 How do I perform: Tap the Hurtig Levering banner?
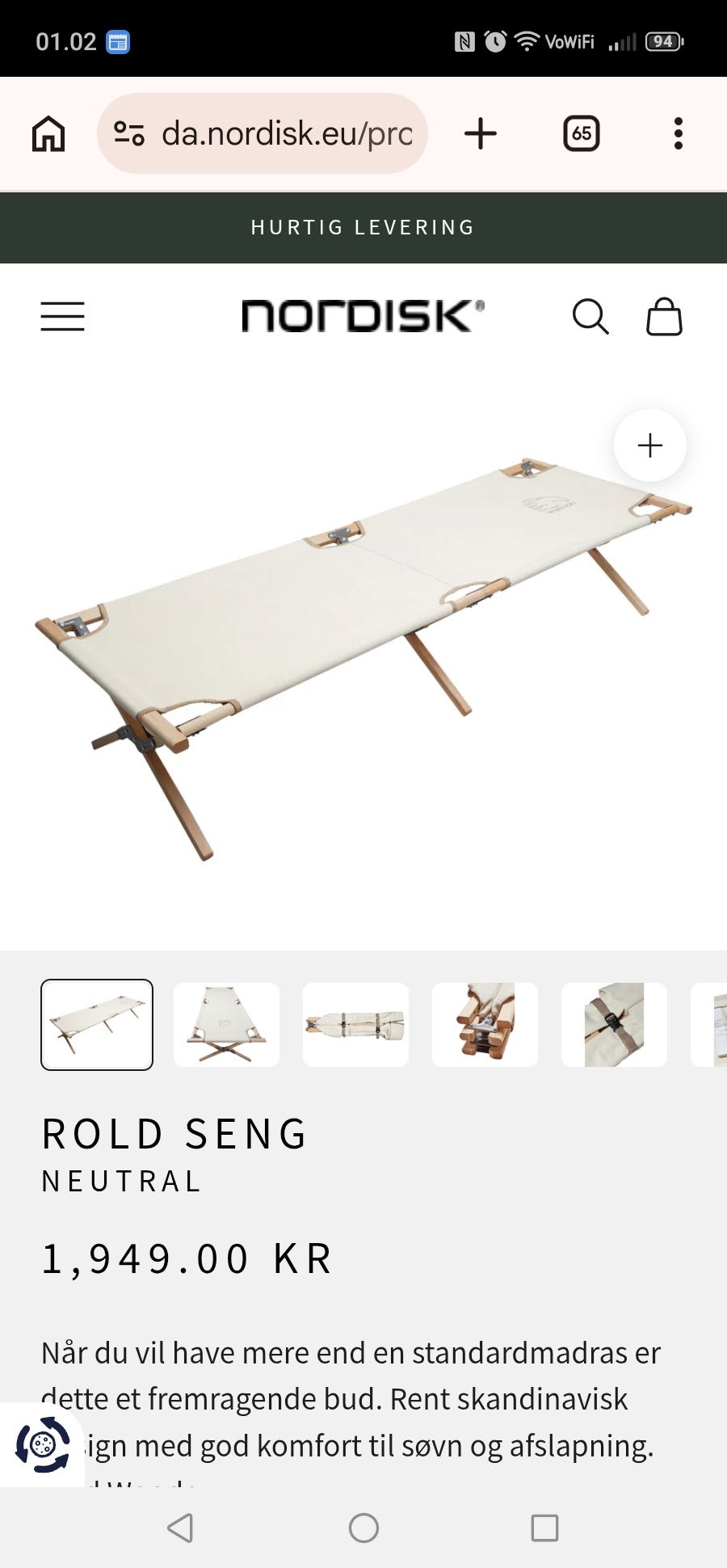[363, 227]
